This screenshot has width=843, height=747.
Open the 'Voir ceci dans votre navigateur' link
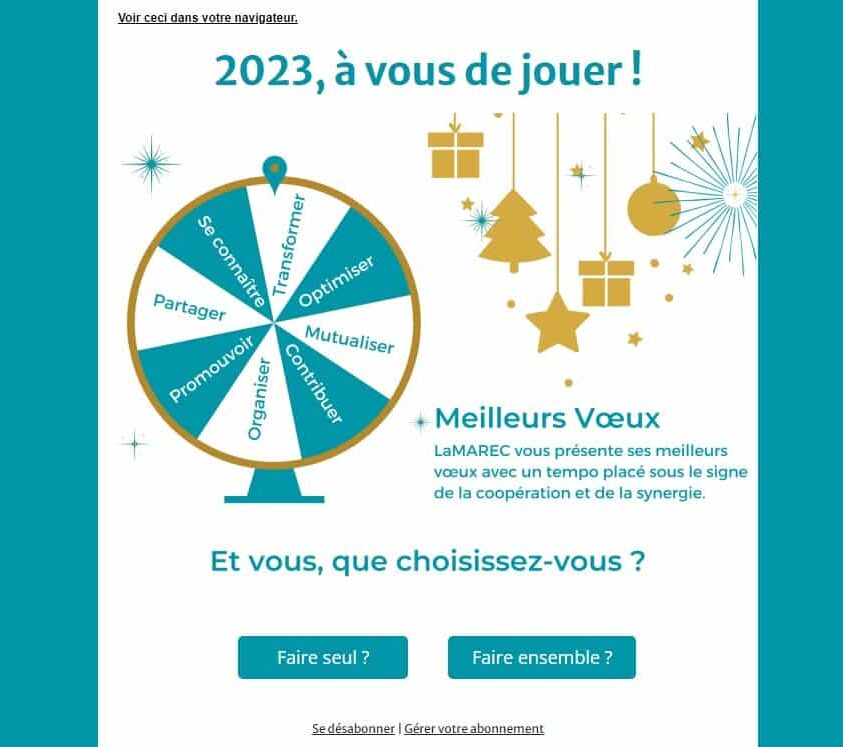207,18
